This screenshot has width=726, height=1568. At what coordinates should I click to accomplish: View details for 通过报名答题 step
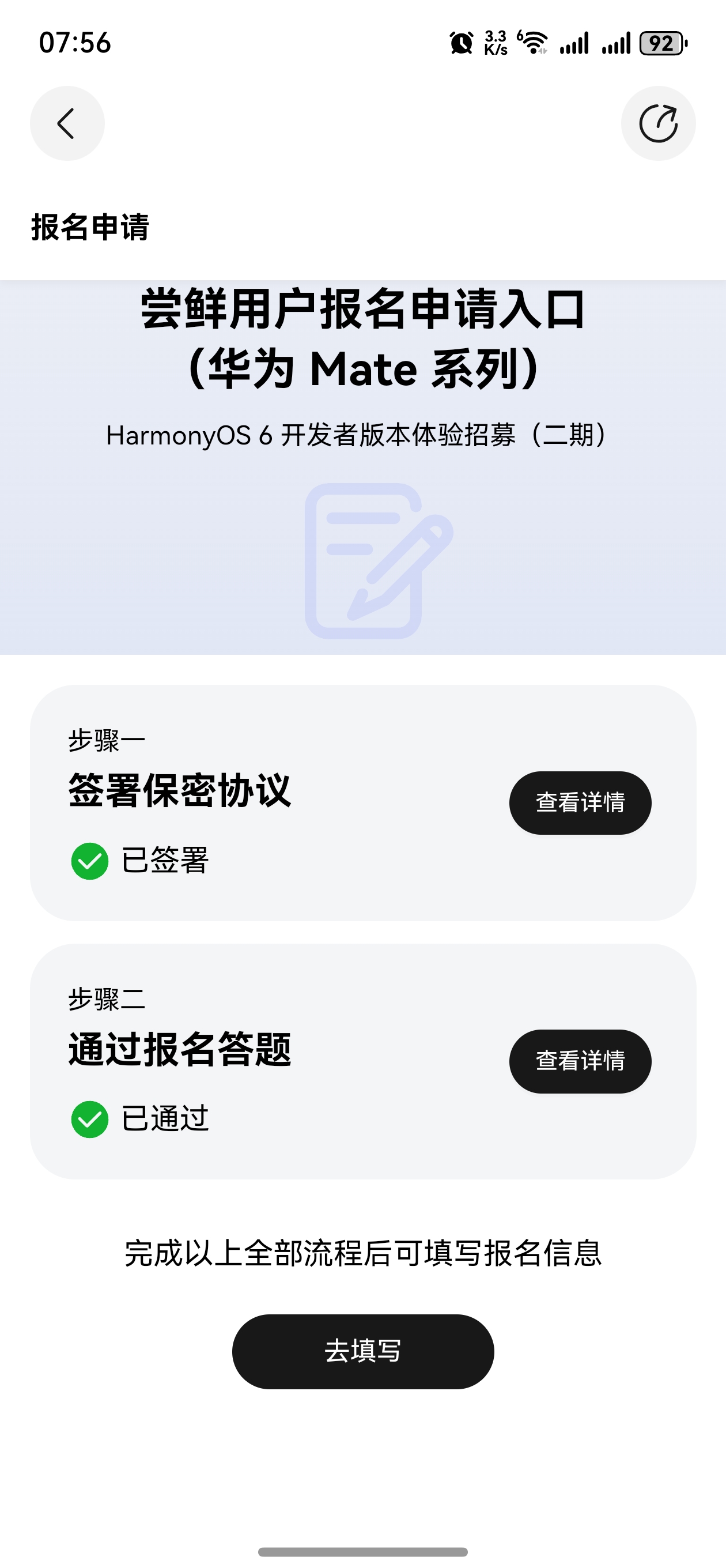point(580,1061)
